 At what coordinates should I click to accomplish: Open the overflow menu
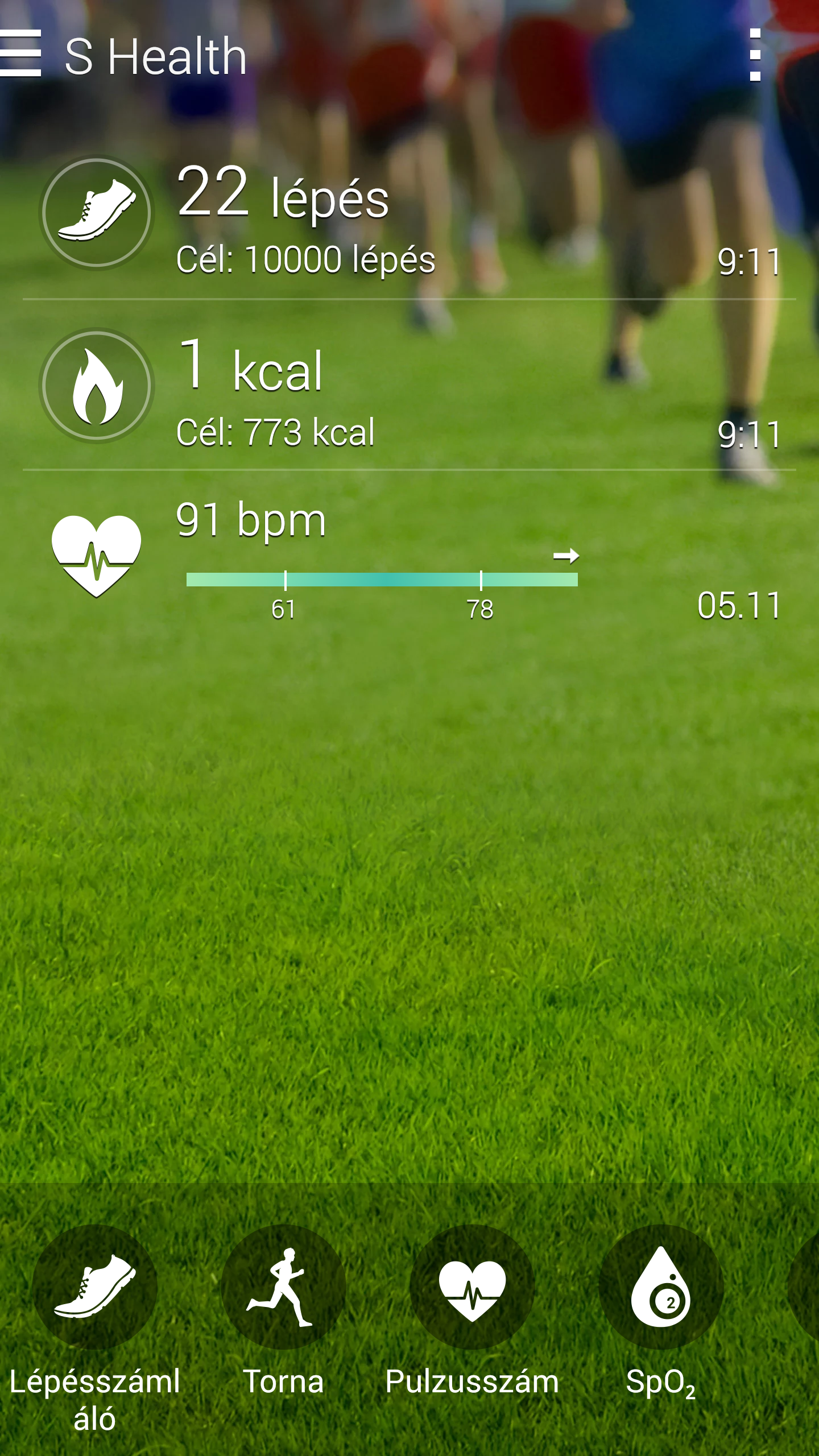755,55
